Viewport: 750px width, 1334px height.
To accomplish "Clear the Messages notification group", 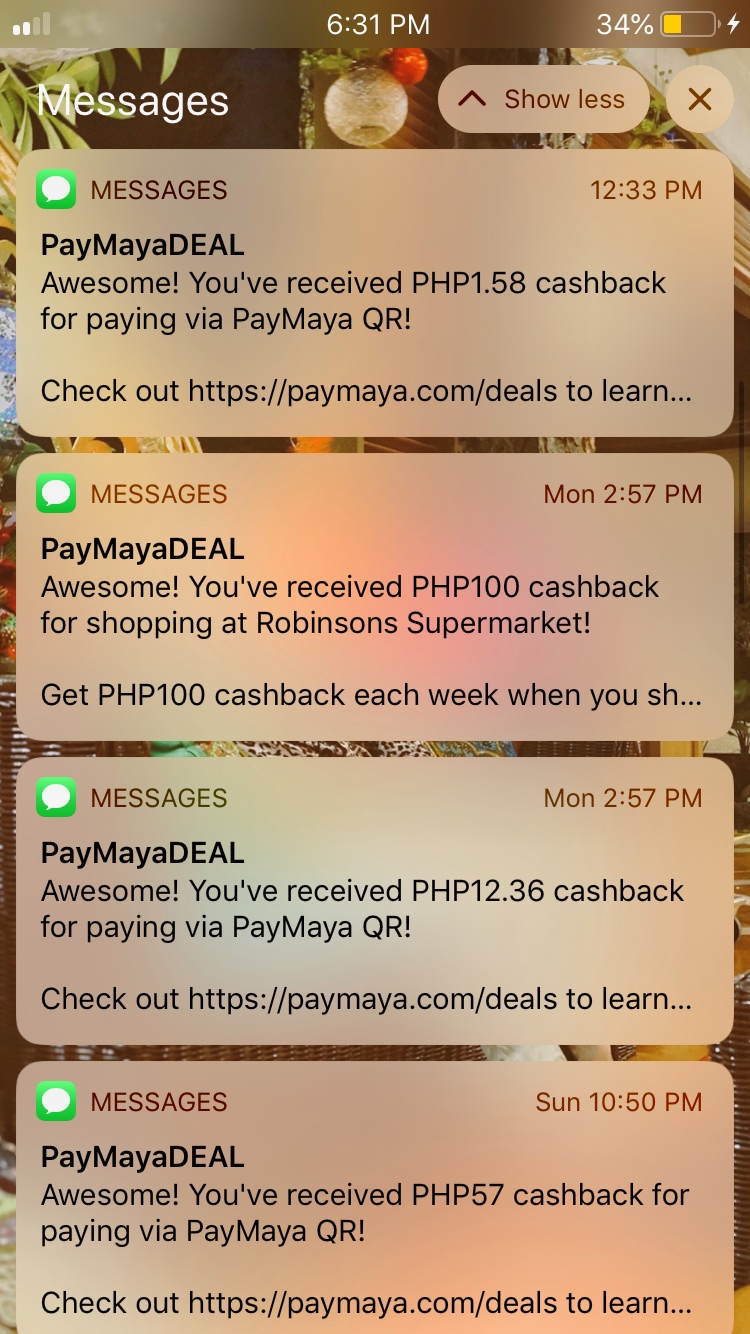I will [699, 99].
